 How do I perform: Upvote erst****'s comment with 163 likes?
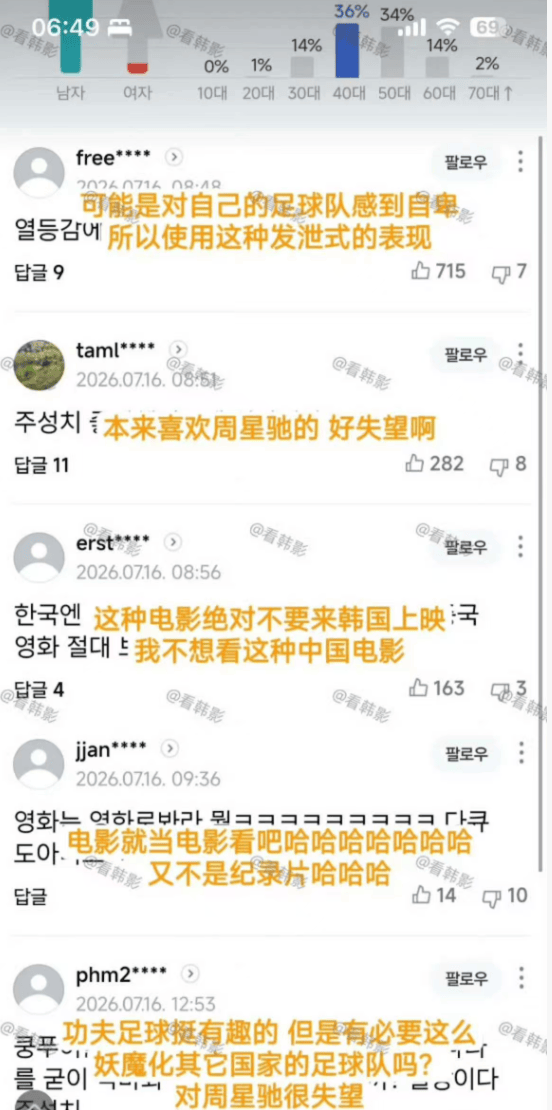437,687
